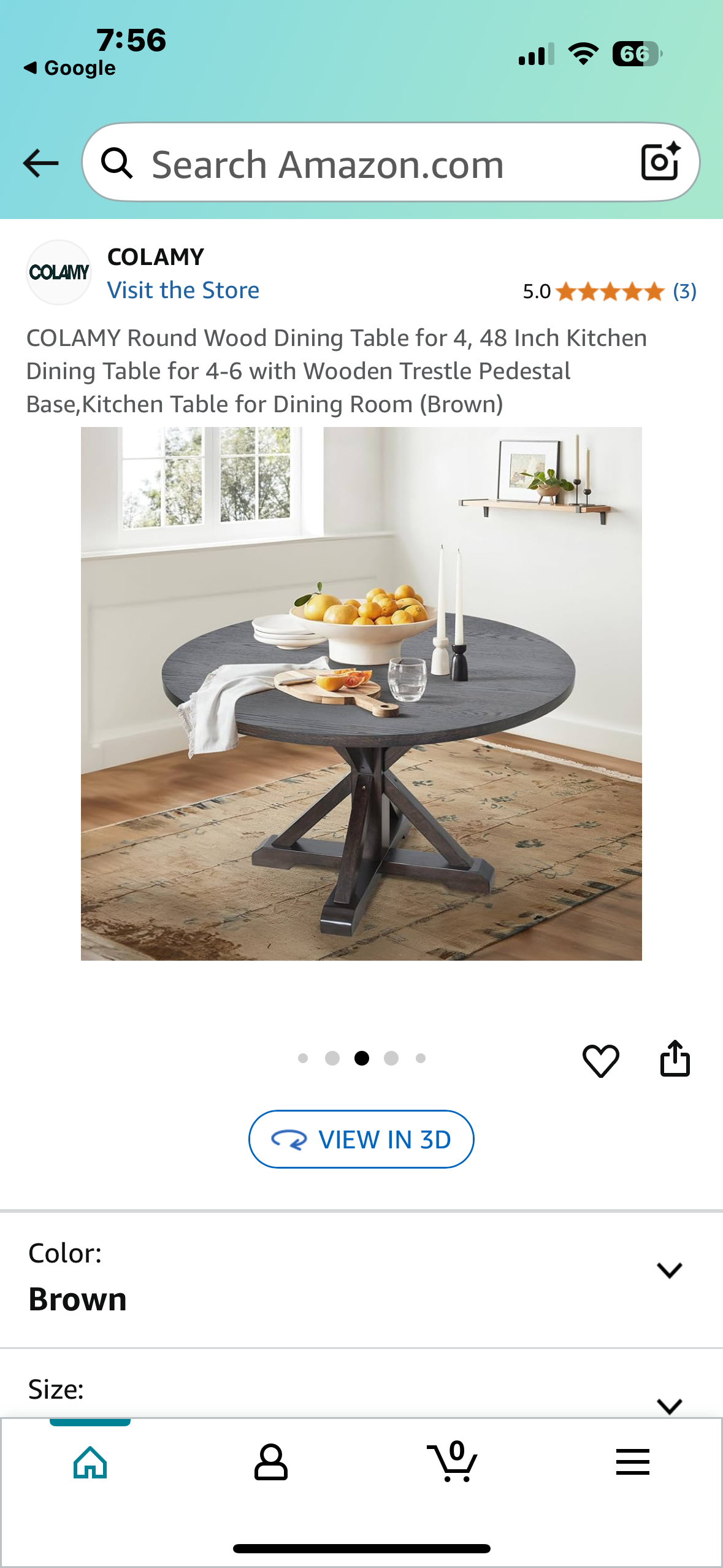
Task: Return to Google app
Action: tap(69, 67)
